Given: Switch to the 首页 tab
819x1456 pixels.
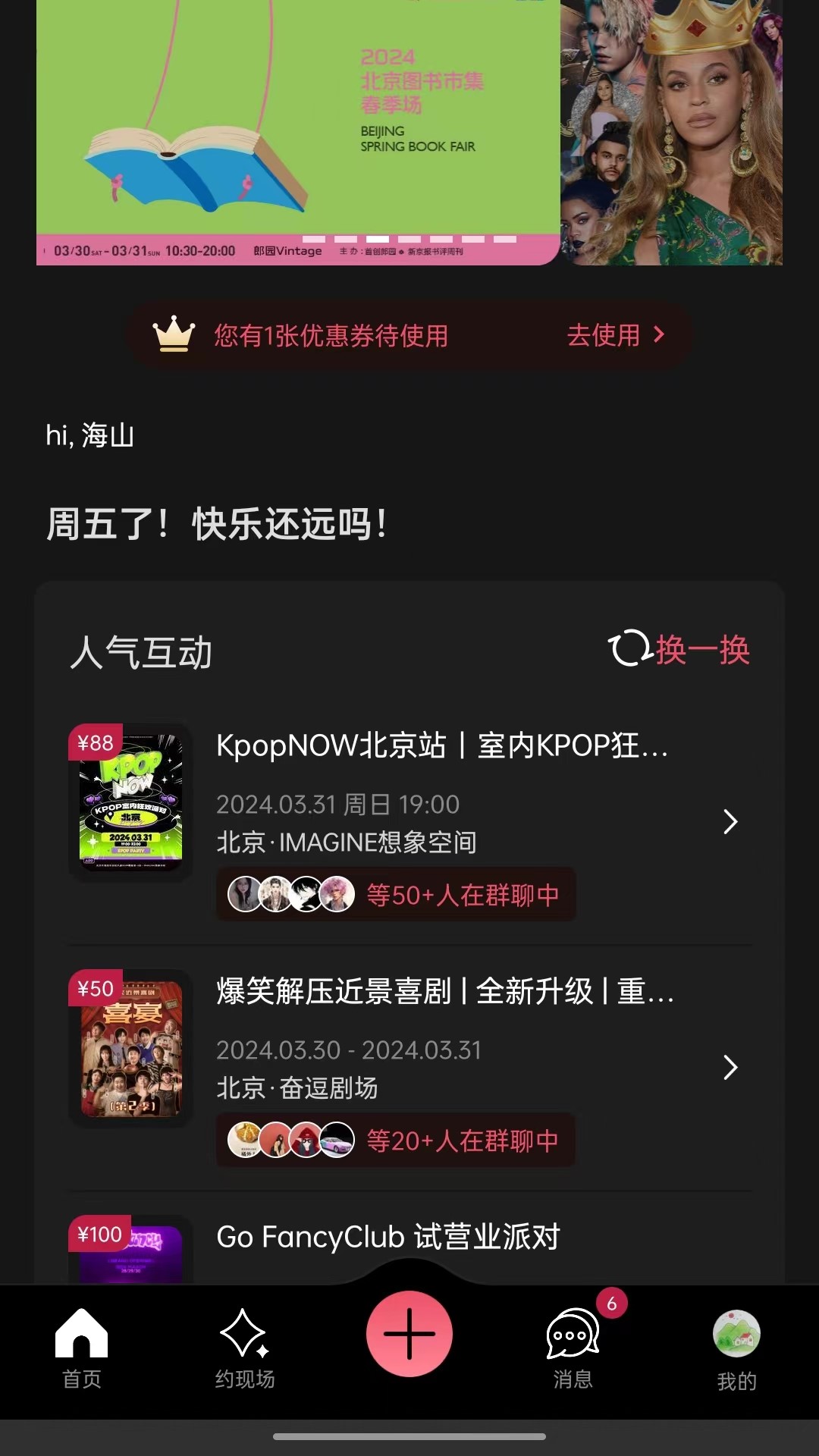Looking at the screenshot, I should point(82,1348).
